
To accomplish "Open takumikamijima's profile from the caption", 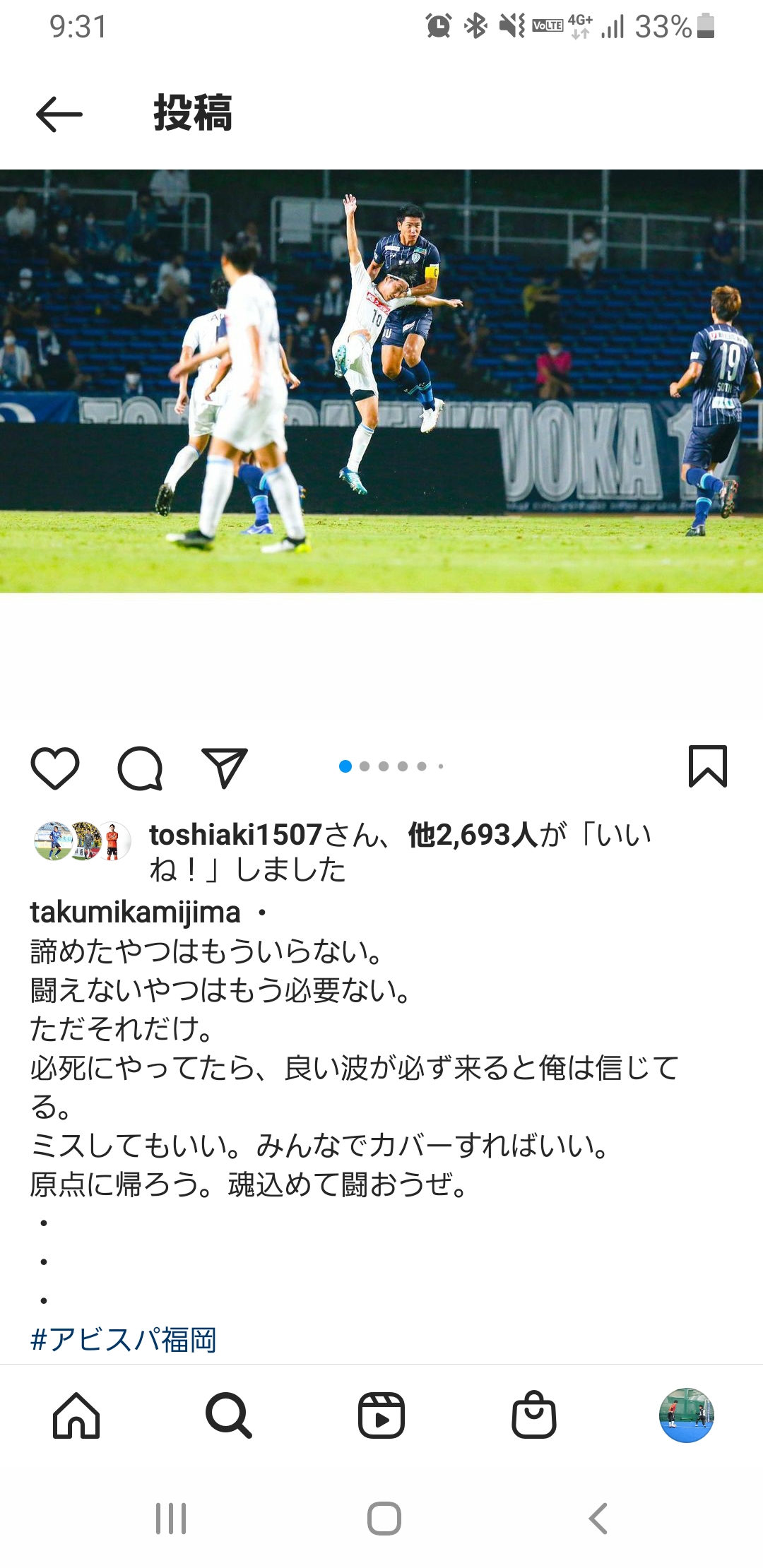I will click(135, 913).
